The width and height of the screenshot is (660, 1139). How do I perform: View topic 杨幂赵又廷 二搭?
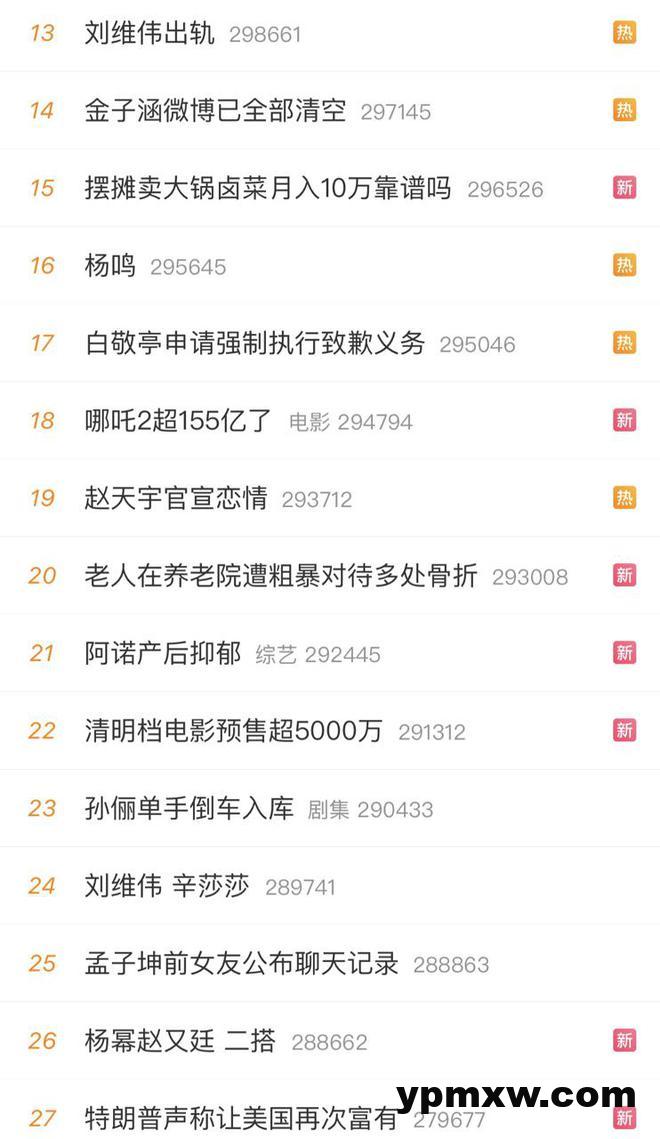click(x=180, y=1041)
